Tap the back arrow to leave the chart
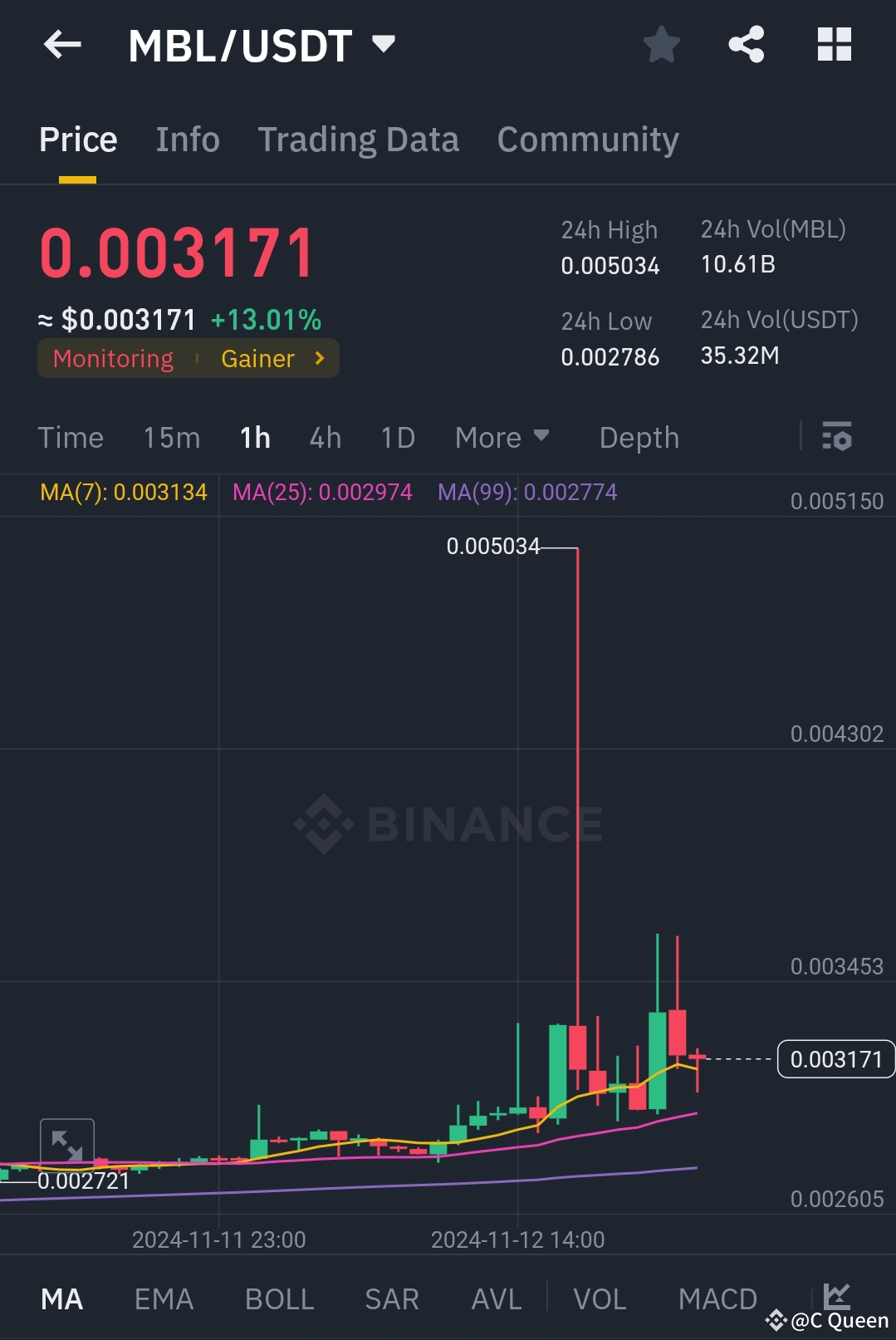The height and width of the screenshot is (1340, 896). click(62, 45)
